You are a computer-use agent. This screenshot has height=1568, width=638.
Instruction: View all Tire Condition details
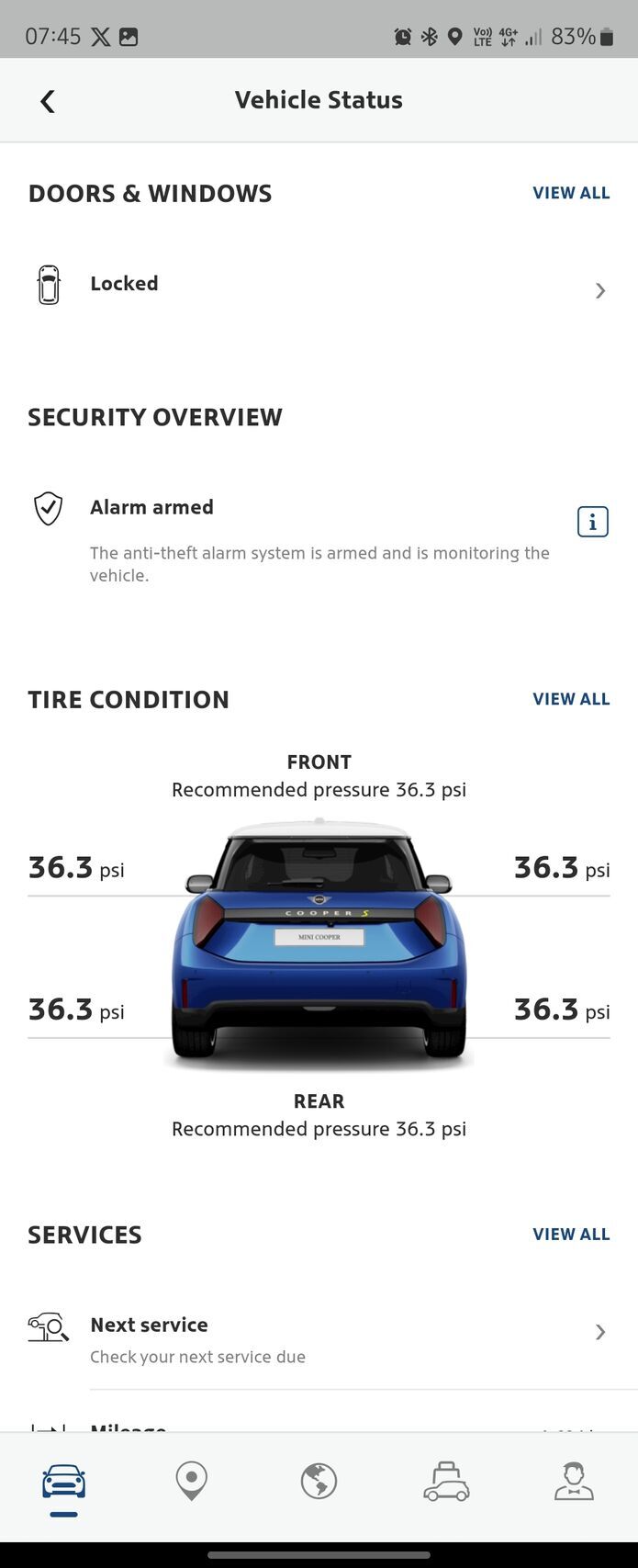pos(570,699)
